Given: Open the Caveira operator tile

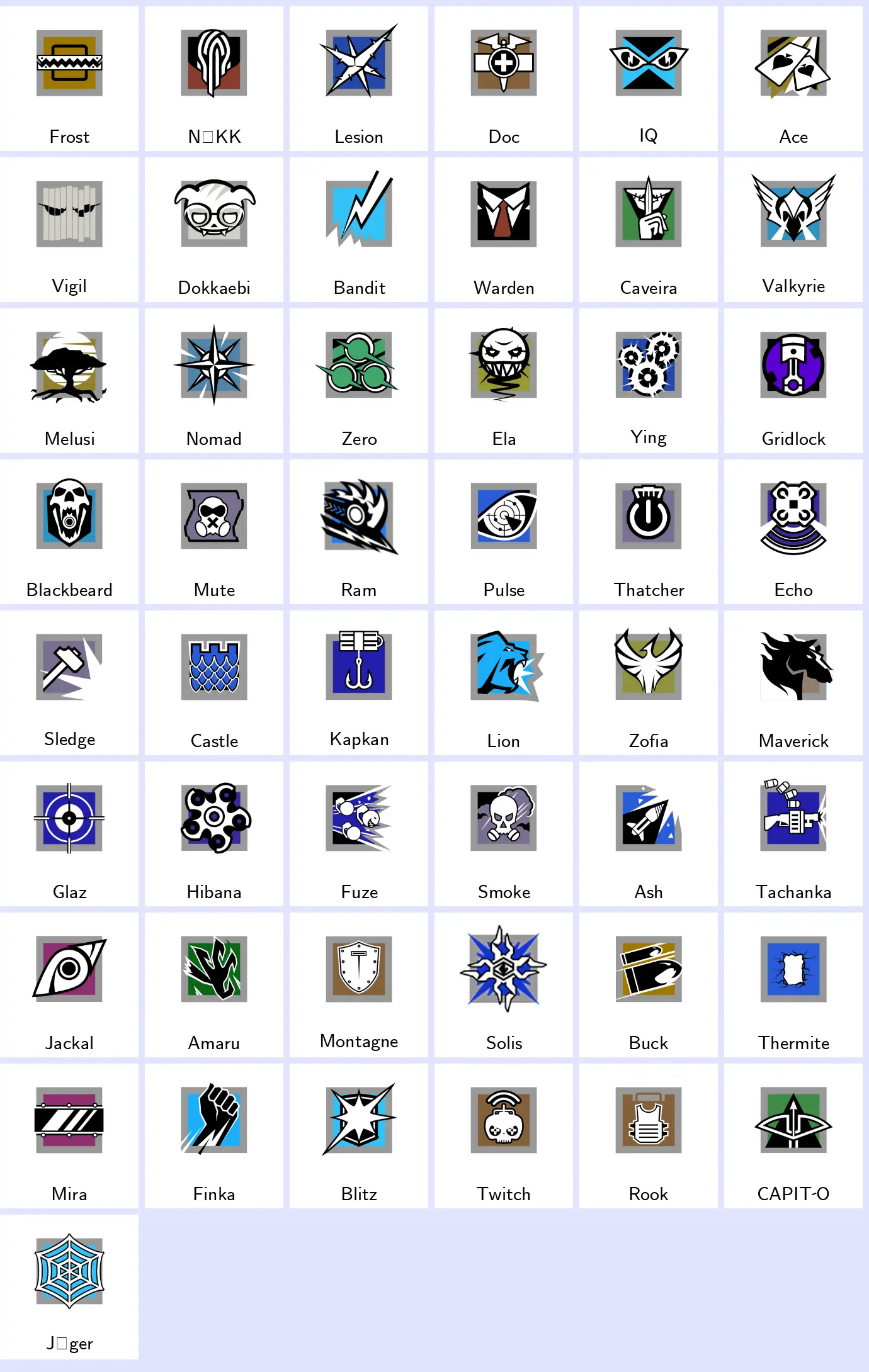Looking at the screenshot, I should pyautogui.click(x=649, y=230).
